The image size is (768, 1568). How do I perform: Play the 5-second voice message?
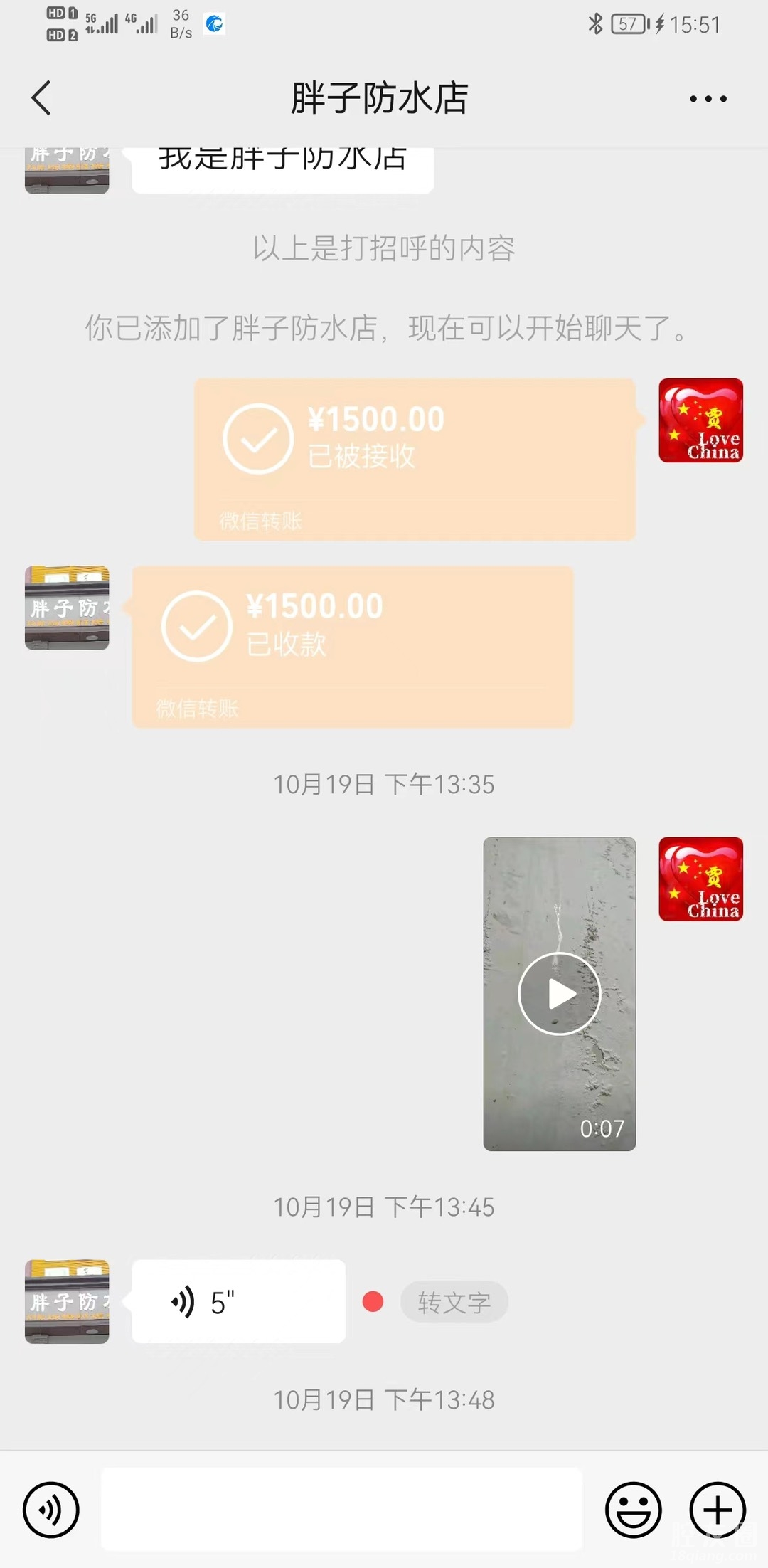pos(238,1301)
